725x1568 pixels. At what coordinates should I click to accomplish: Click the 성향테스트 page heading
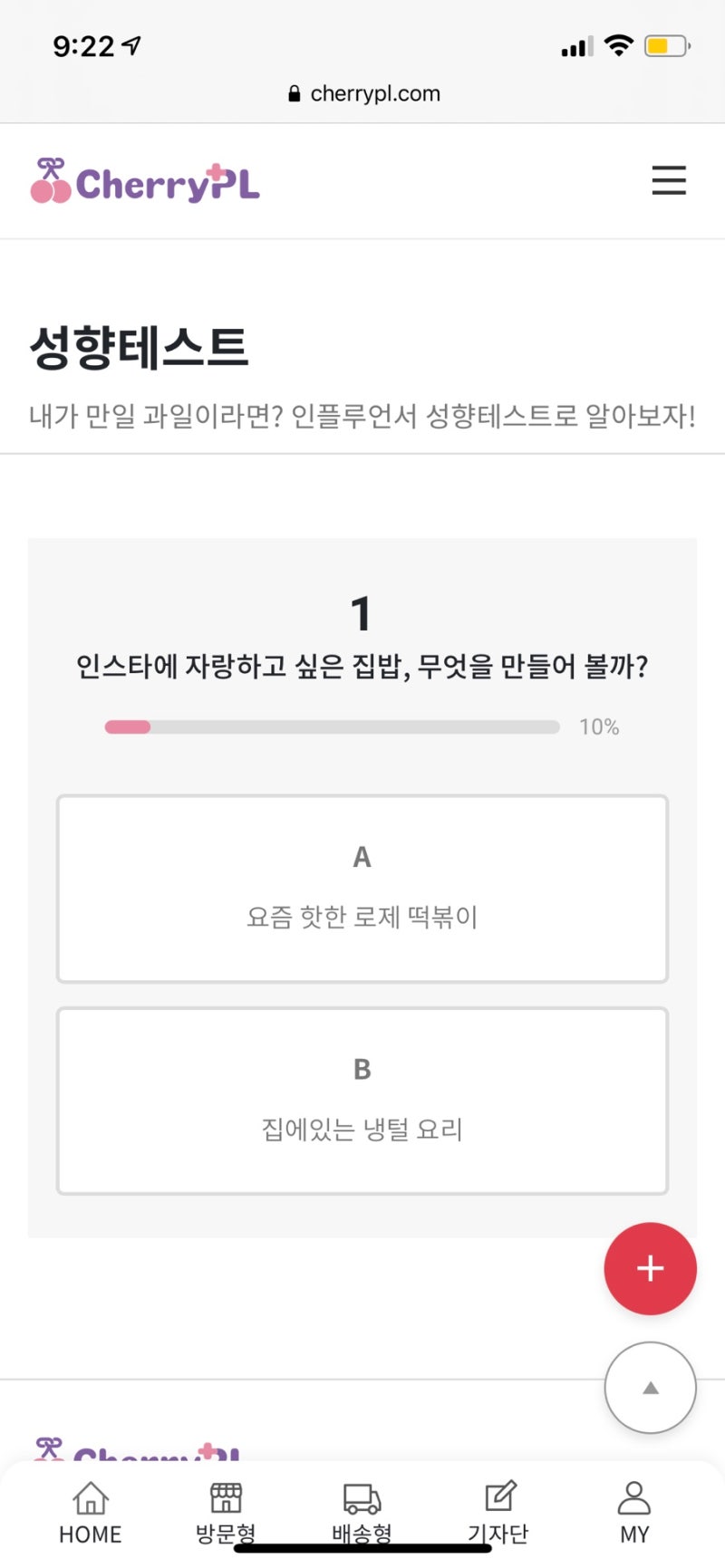(139, 345)
